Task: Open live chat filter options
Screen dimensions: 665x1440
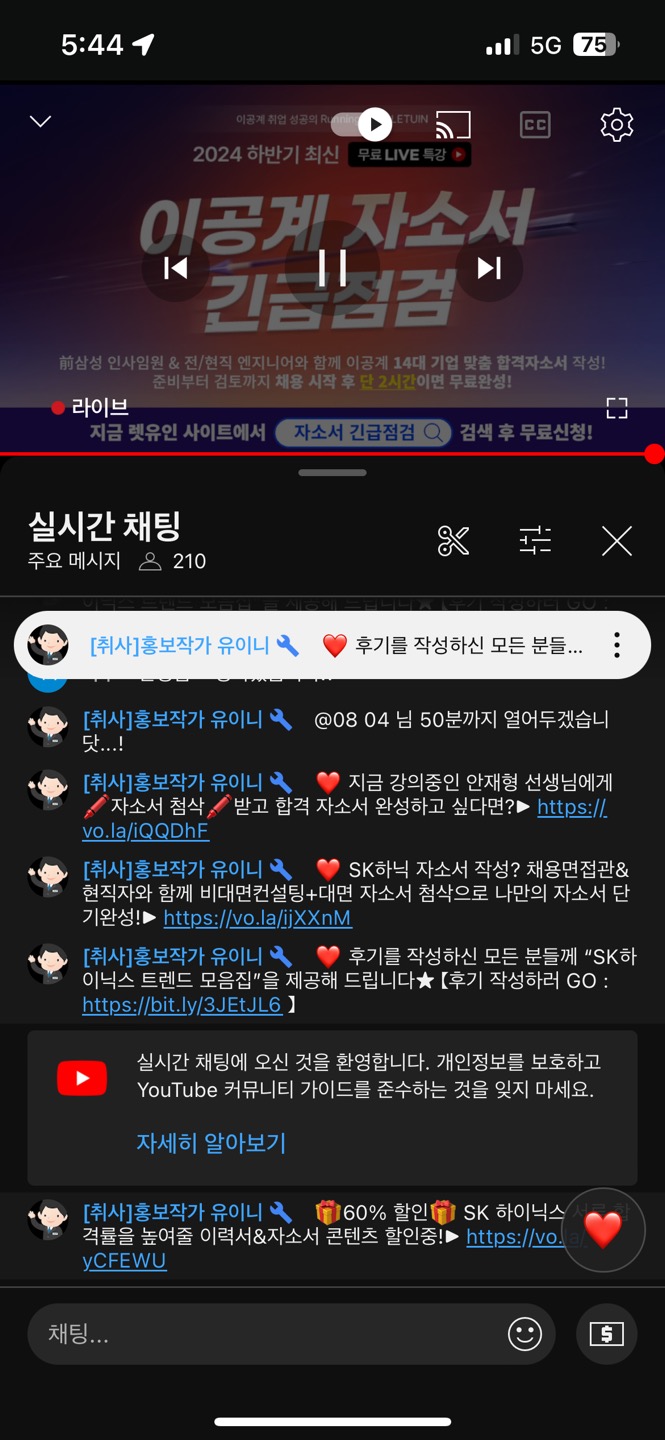Action: coord(535,541)
